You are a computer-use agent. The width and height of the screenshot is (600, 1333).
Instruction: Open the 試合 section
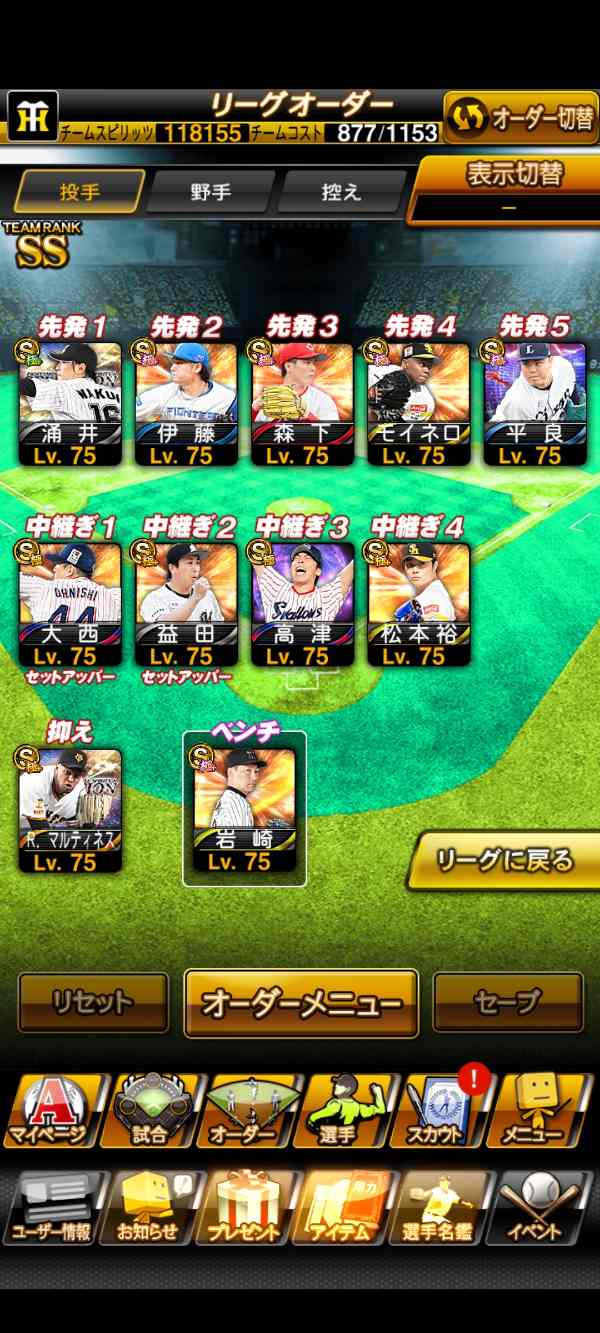click(151, 1111)
